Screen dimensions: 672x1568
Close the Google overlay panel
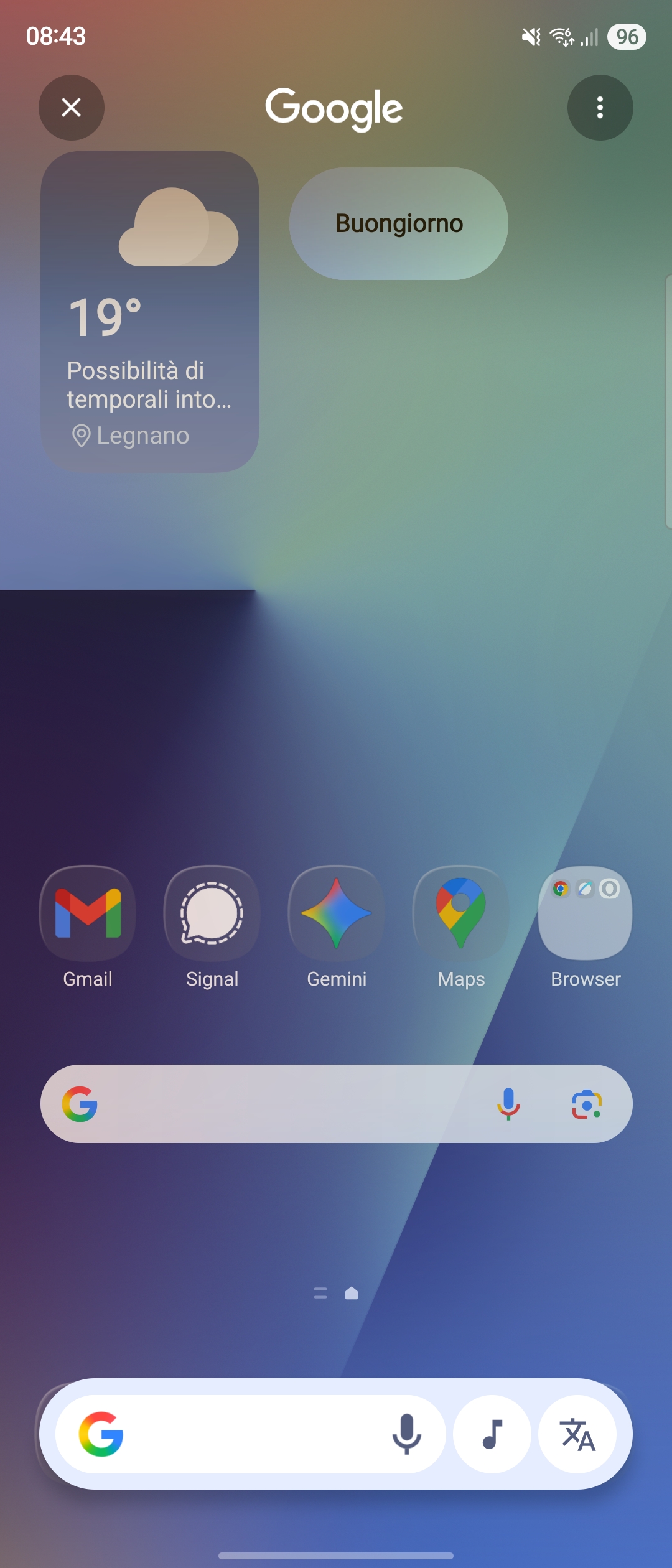72,108
